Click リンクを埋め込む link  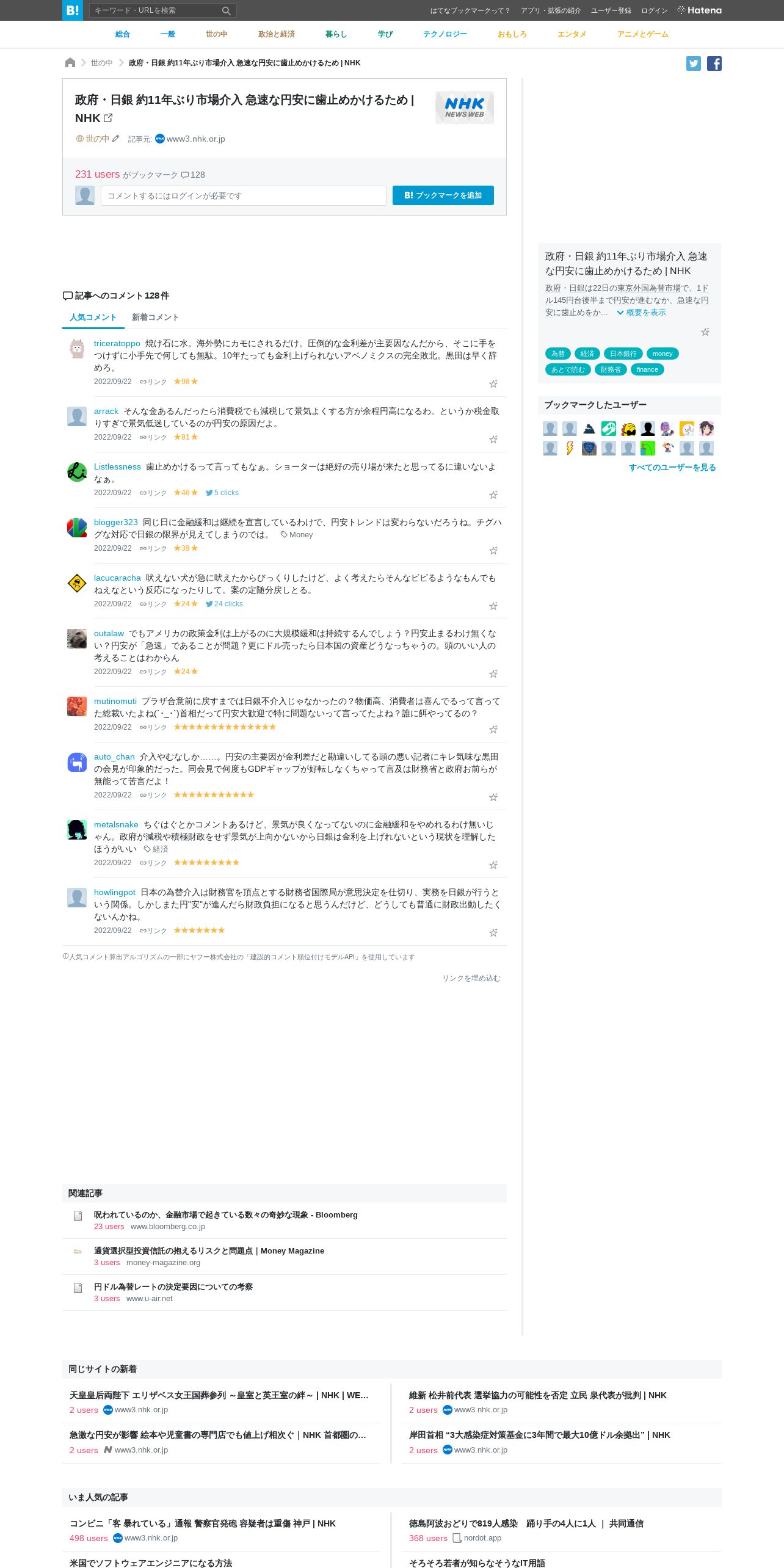471,978
